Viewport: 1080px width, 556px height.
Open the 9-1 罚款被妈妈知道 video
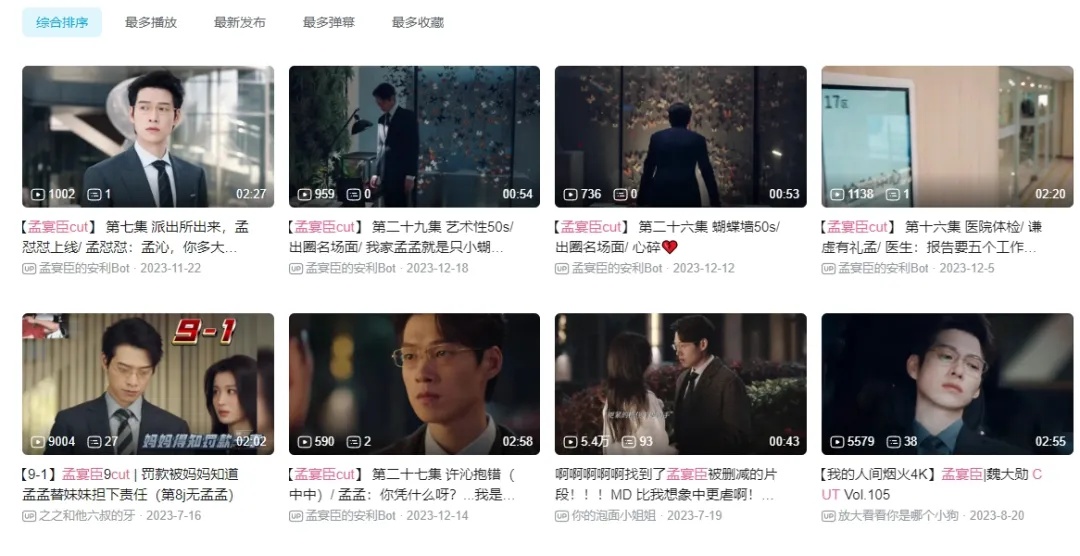148,384
